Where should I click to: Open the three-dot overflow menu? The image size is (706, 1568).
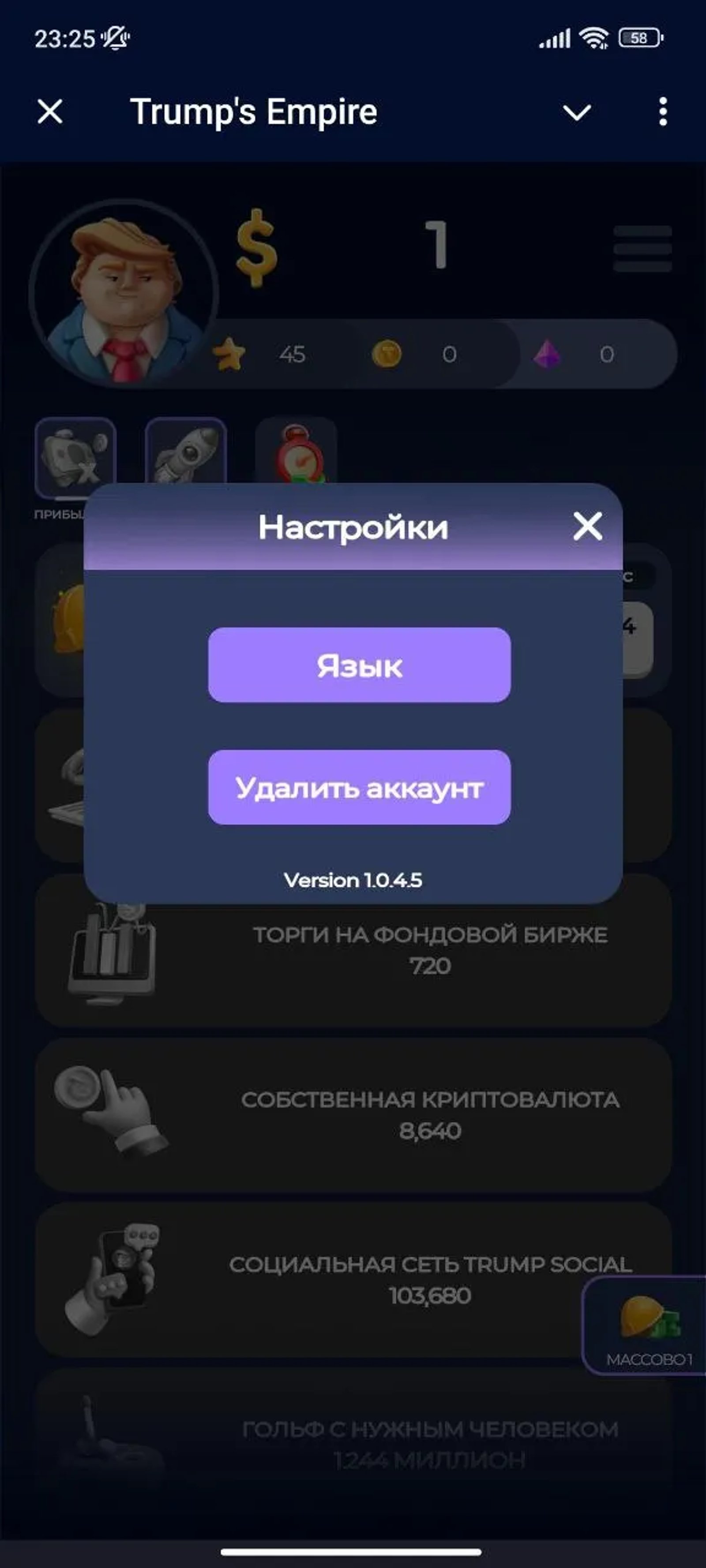tap(663, 112)
